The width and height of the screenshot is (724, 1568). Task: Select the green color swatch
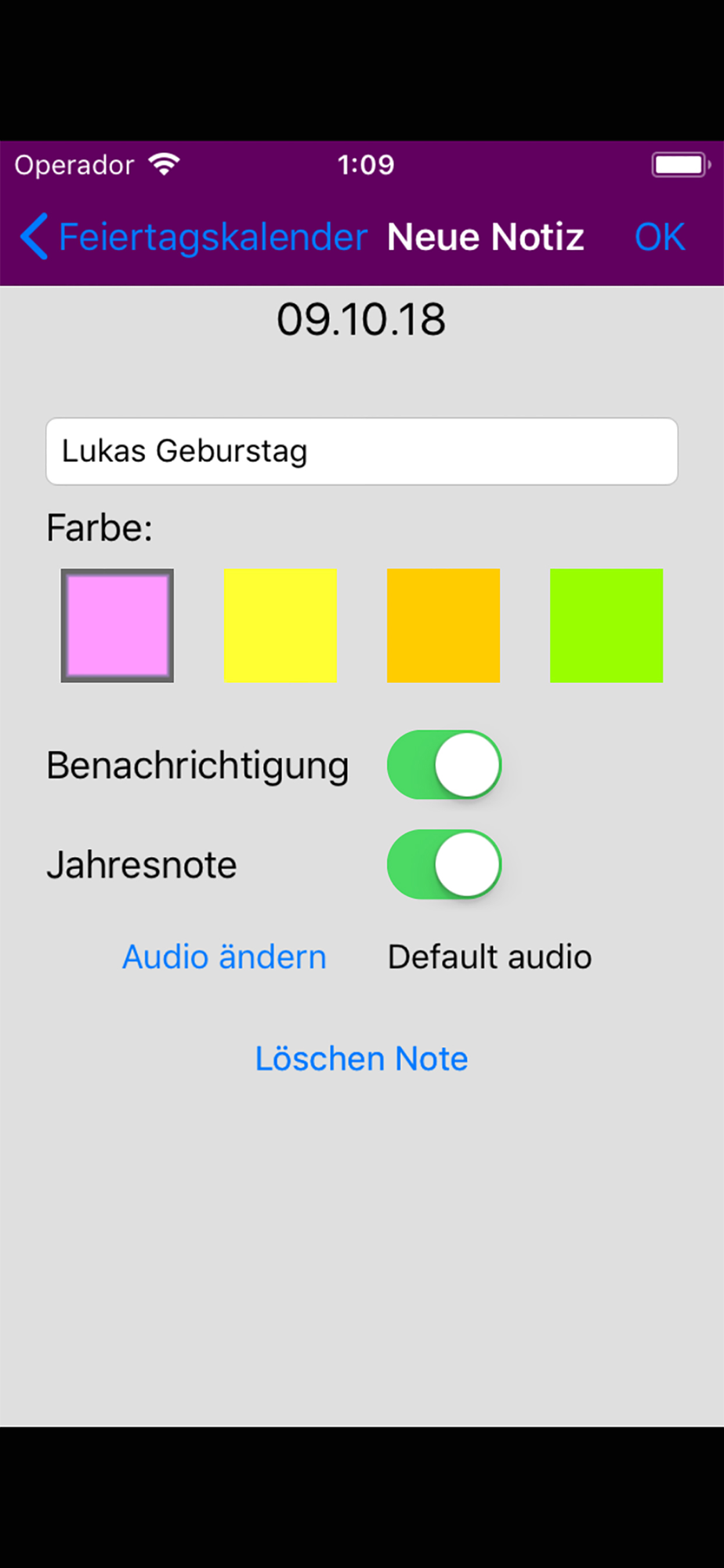pos(606,626)
